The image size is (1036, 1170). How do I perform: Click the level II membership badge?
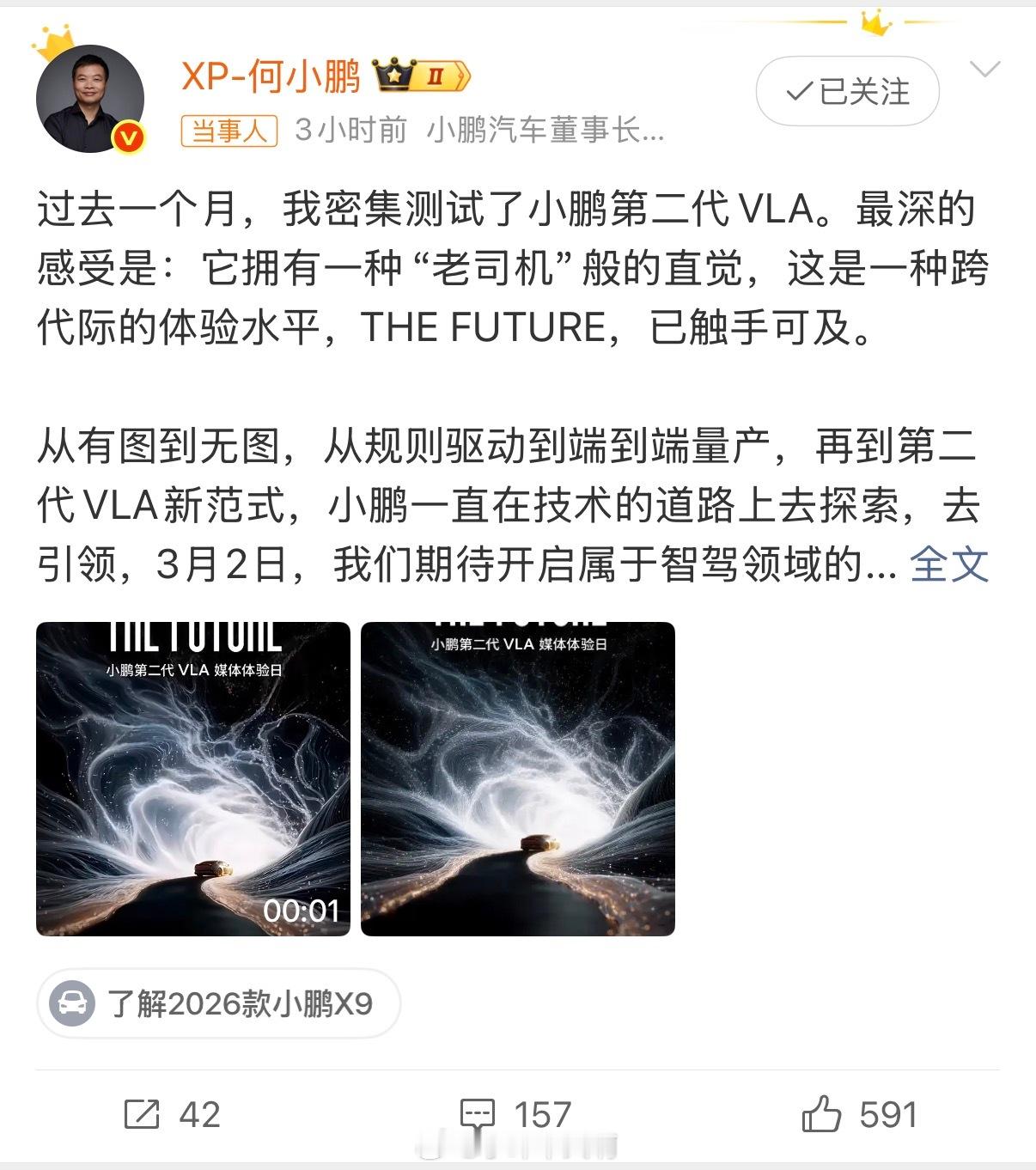[438, 76]
